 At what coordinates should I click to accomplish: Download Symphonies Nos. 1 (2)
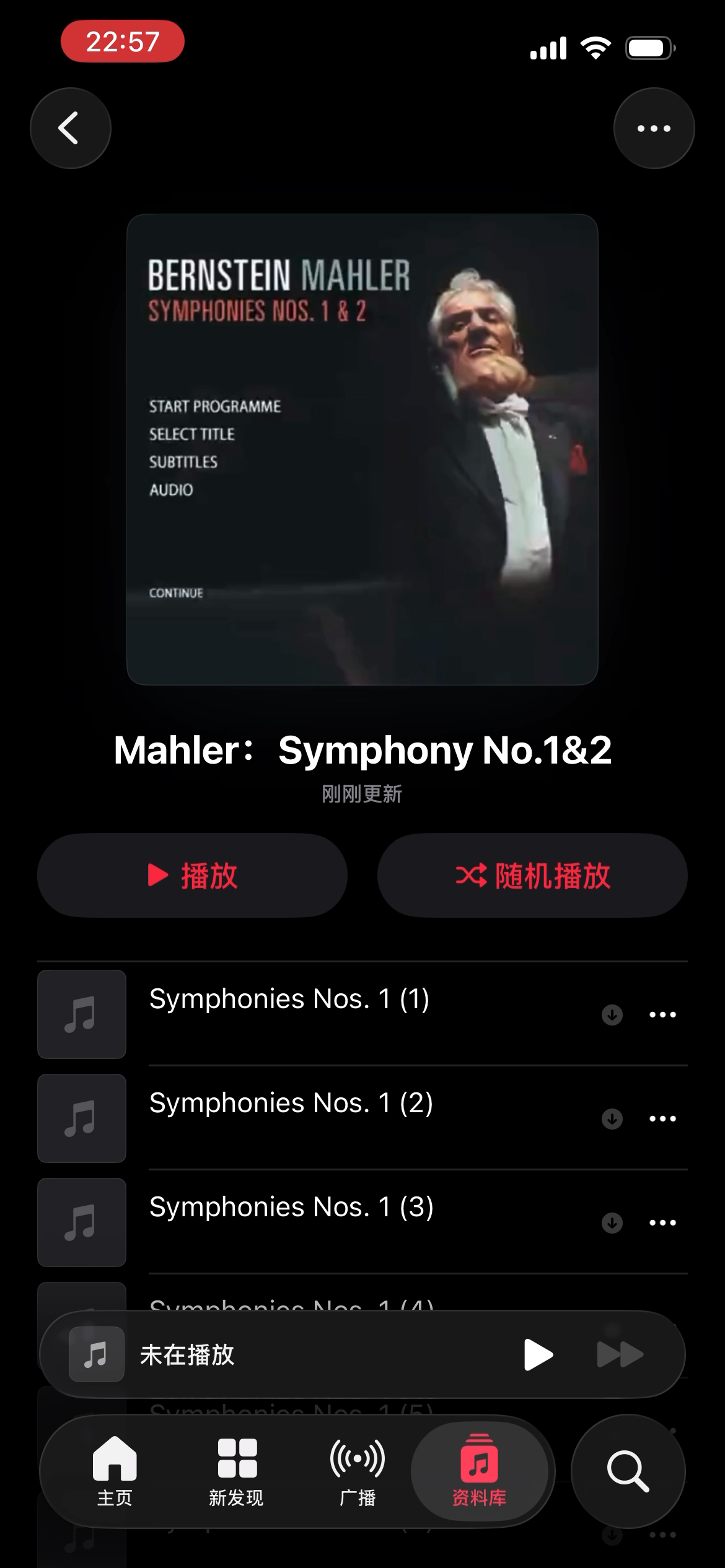pyautogui.click(x=612, y=1119)
